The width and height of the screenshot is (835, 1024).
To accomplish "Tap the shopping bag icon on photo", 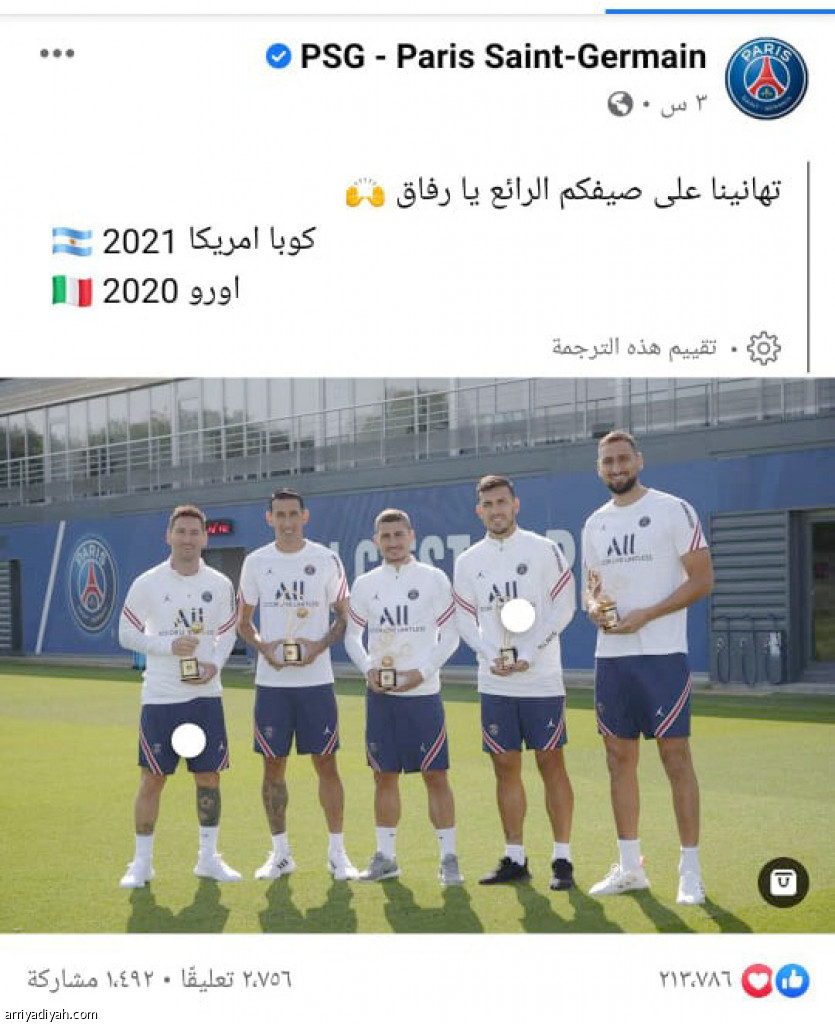I will pyautogui.click(x=782, y=882).
